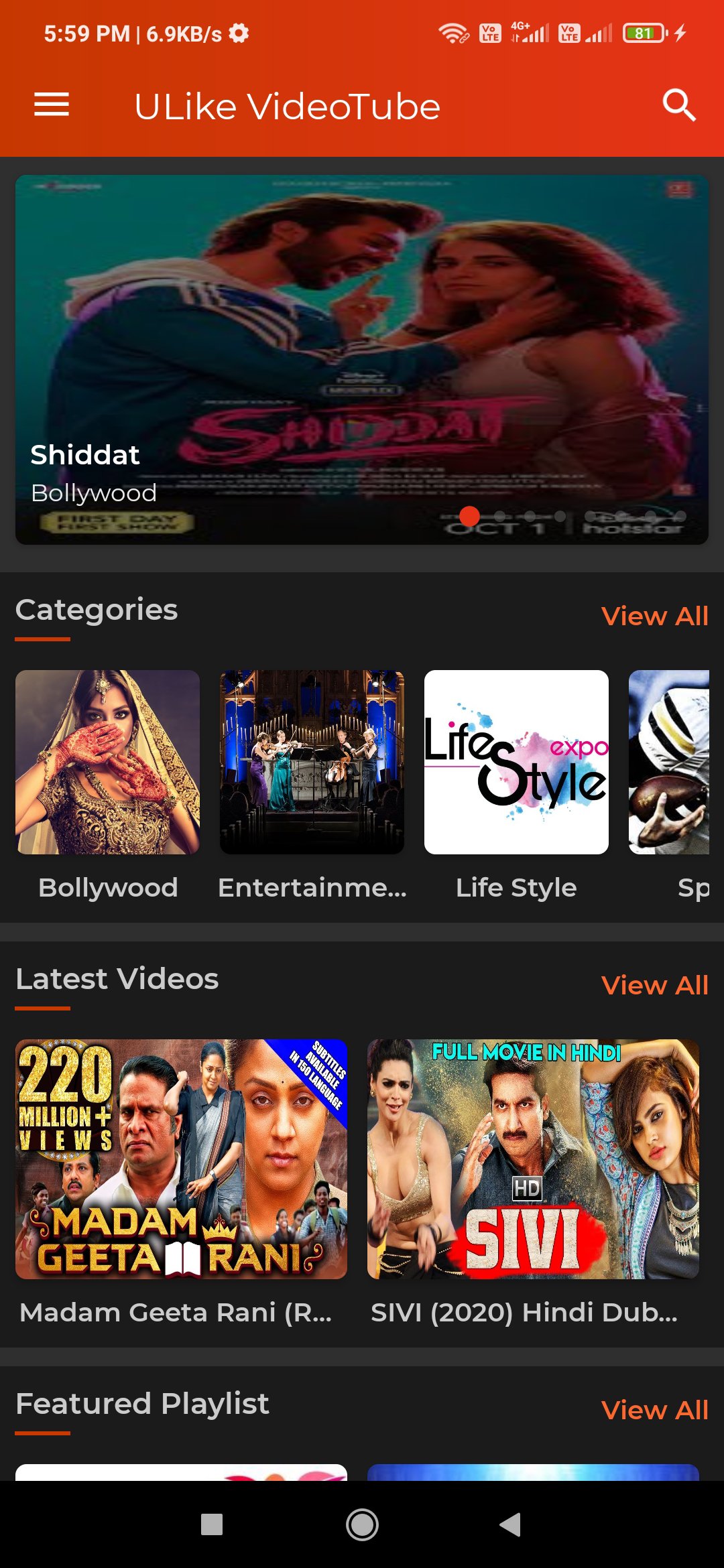724x1568 pixels.
Task: Open the search icon
Action: (x=679, y=105)
